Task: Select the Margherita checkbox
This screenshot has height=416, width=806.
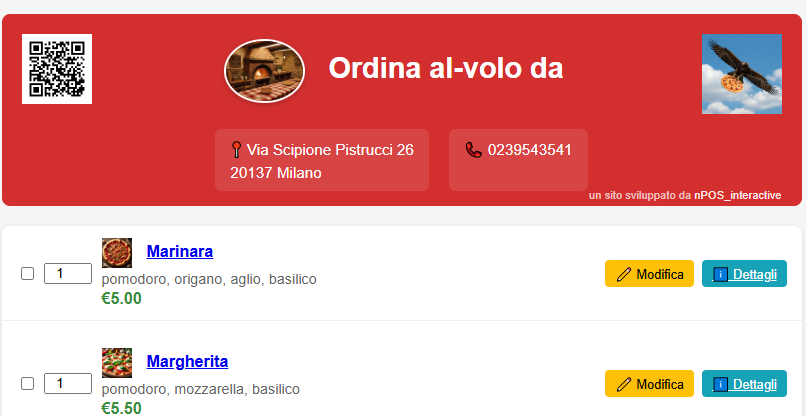Action: click(x=28, y=383)
